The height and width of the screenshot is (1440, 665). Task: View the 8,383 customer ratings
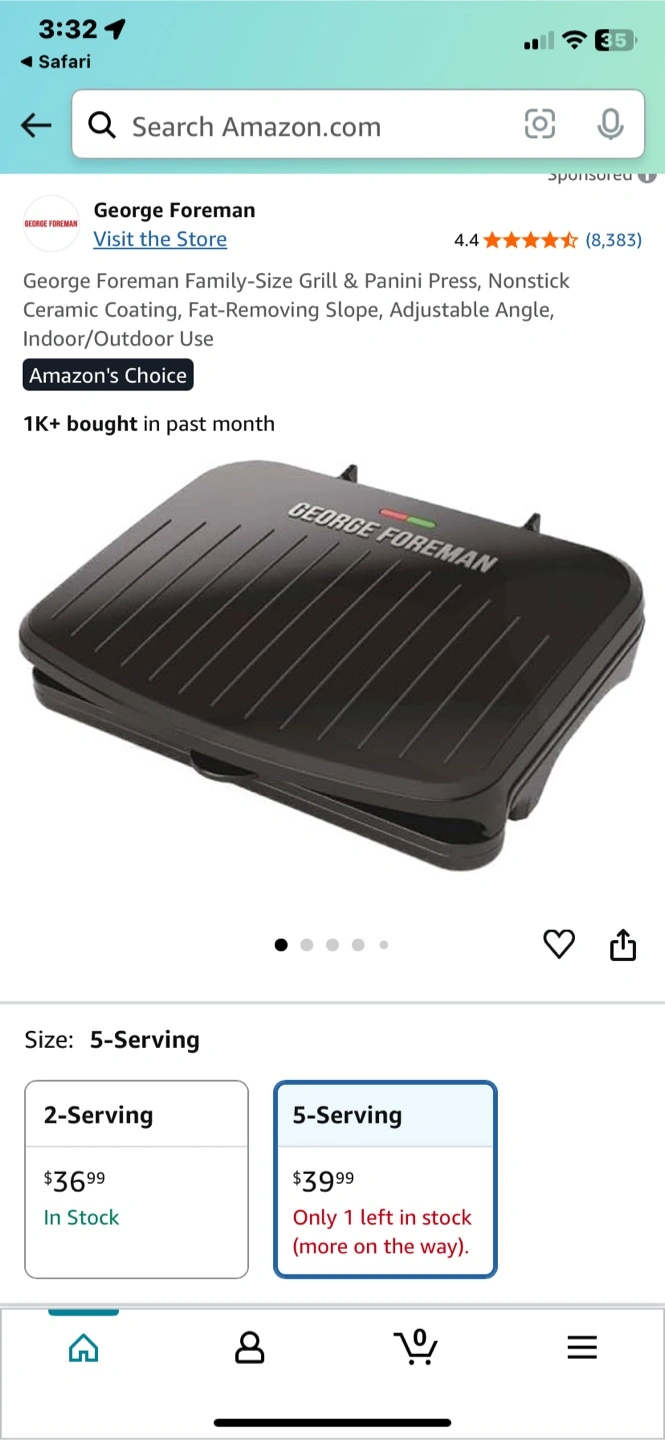pyautogui.click(x=613, y=240)
